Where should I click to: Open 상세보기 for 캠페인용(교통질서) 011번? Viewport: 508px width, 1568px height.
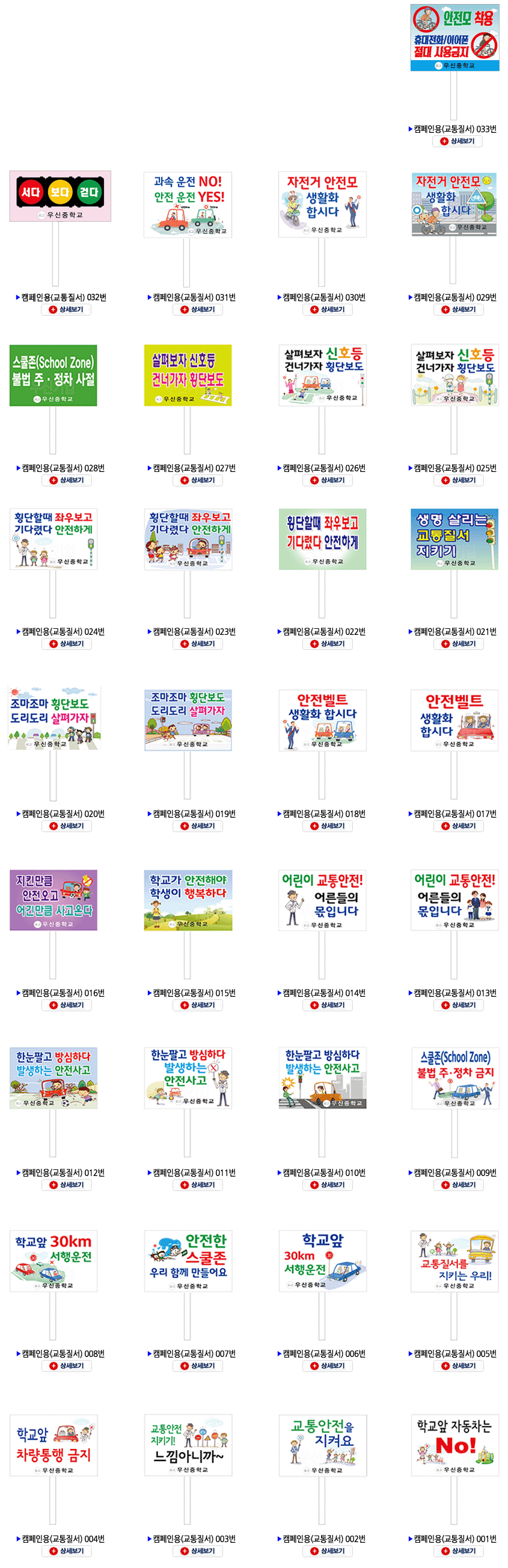(198, 1184)
